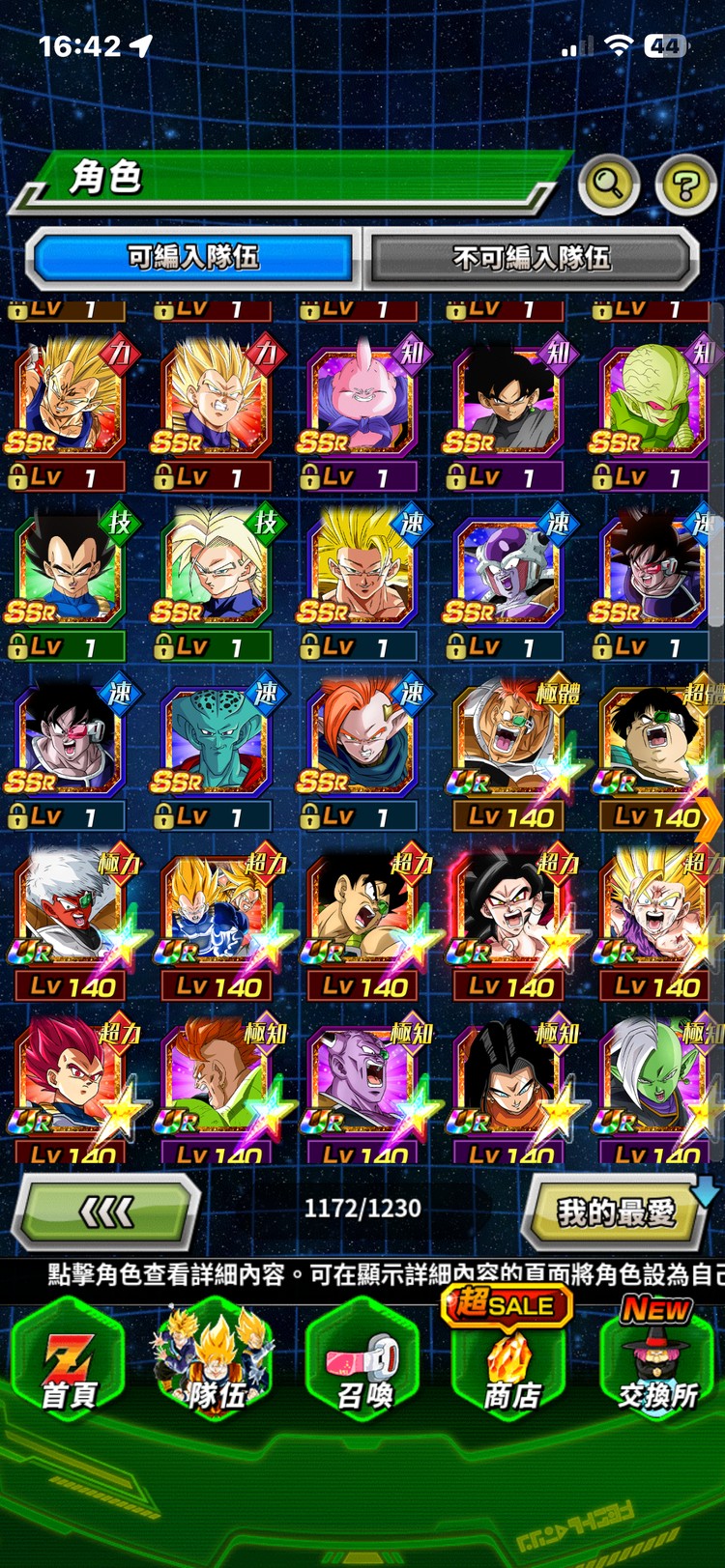Tap the green back arrows button

click(106, 1212)
